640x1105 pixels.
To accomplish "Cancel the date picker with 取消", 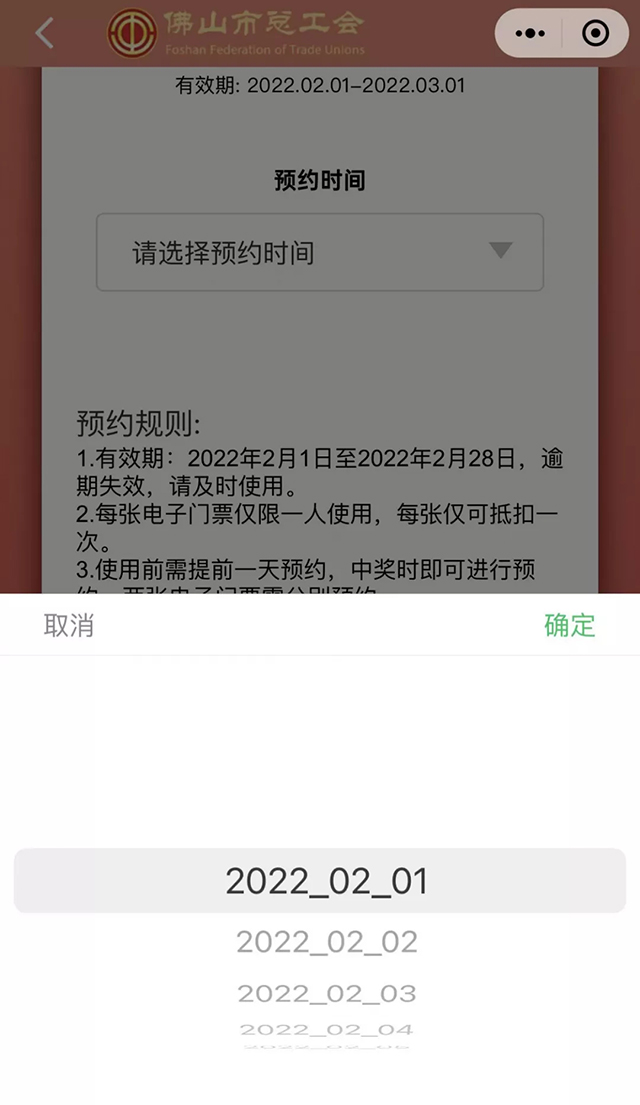I will point(69,626).
